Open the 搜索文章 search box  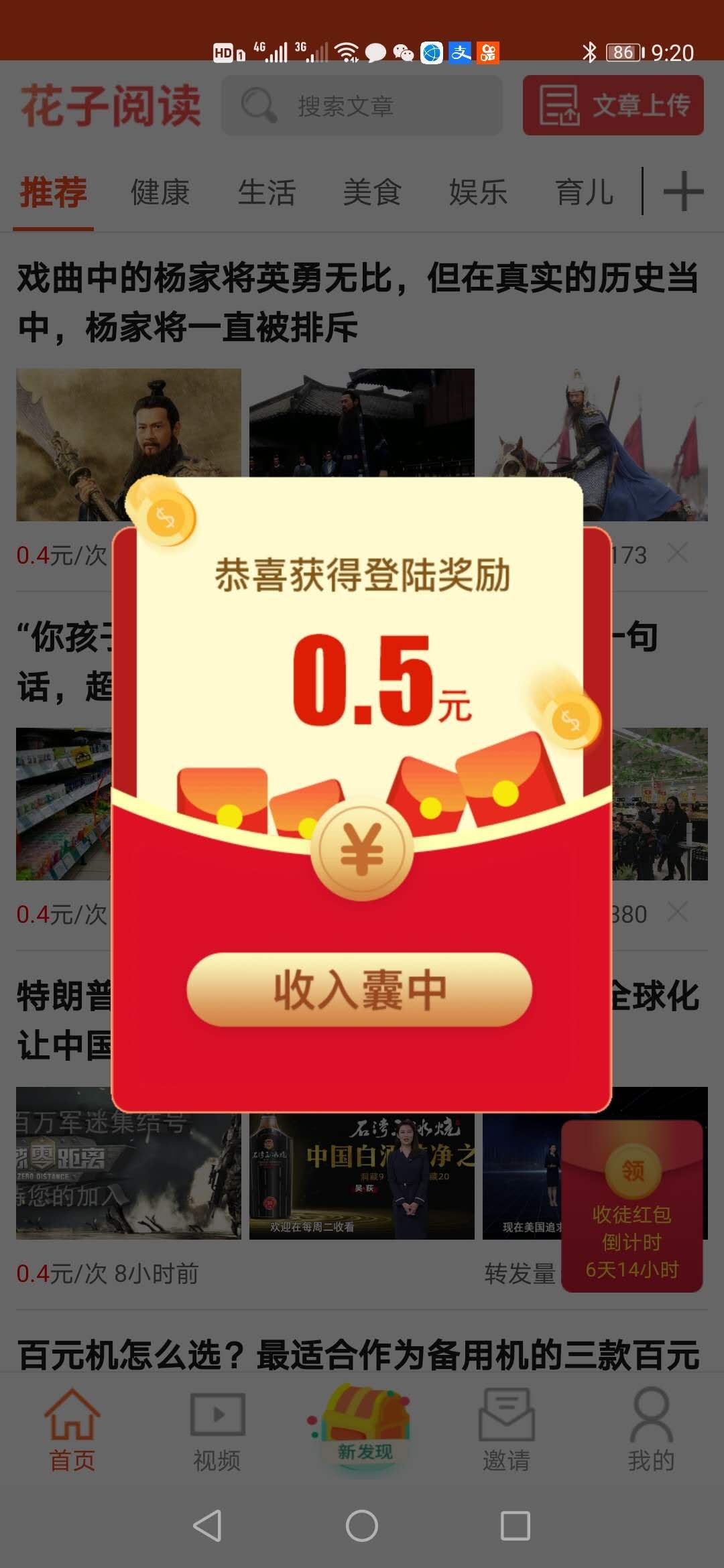coord(362,106)
